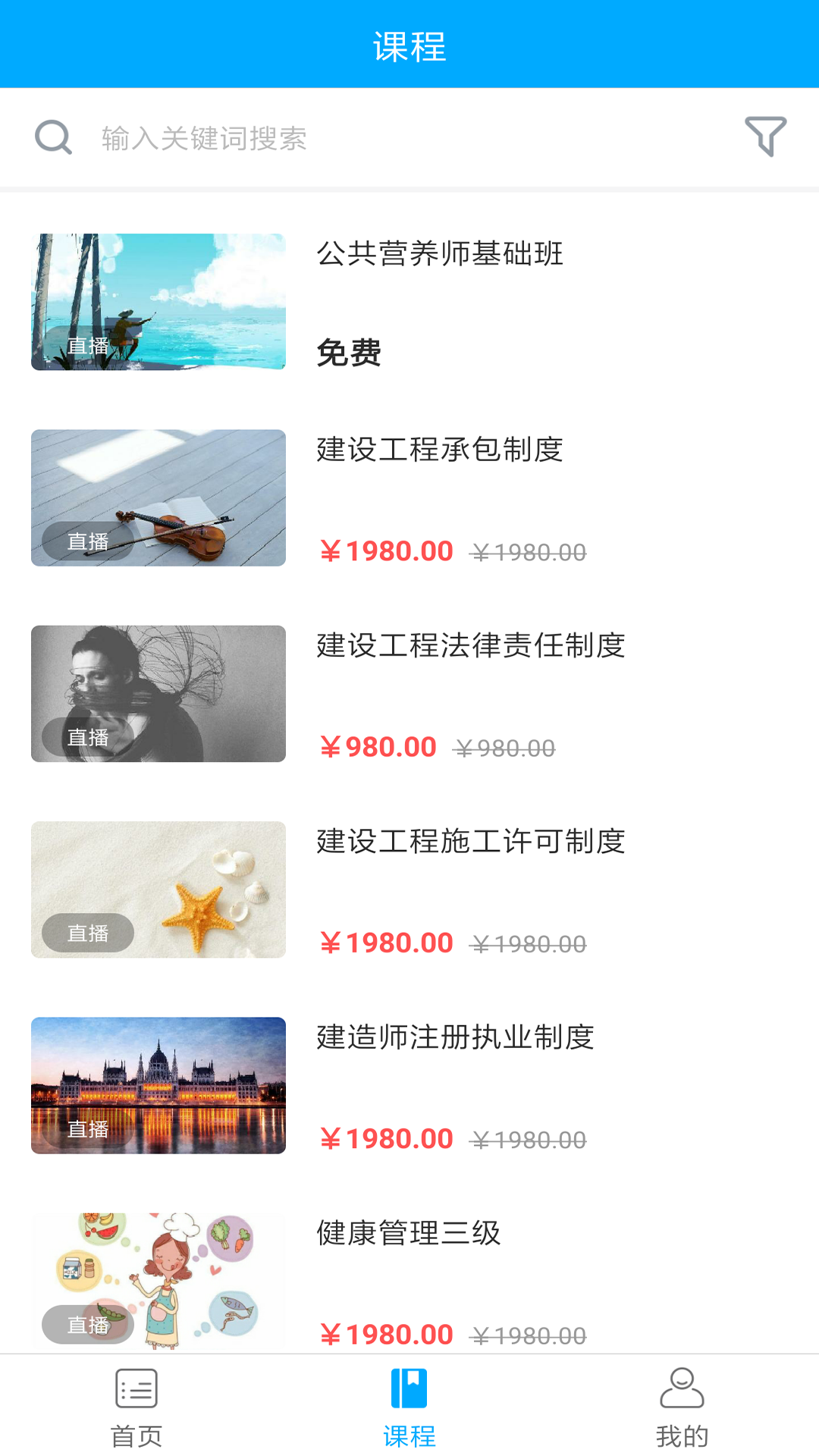819x1456 pixels.
Task: Open the 公共营养师基础班 course
Action: tap(440, 254)
